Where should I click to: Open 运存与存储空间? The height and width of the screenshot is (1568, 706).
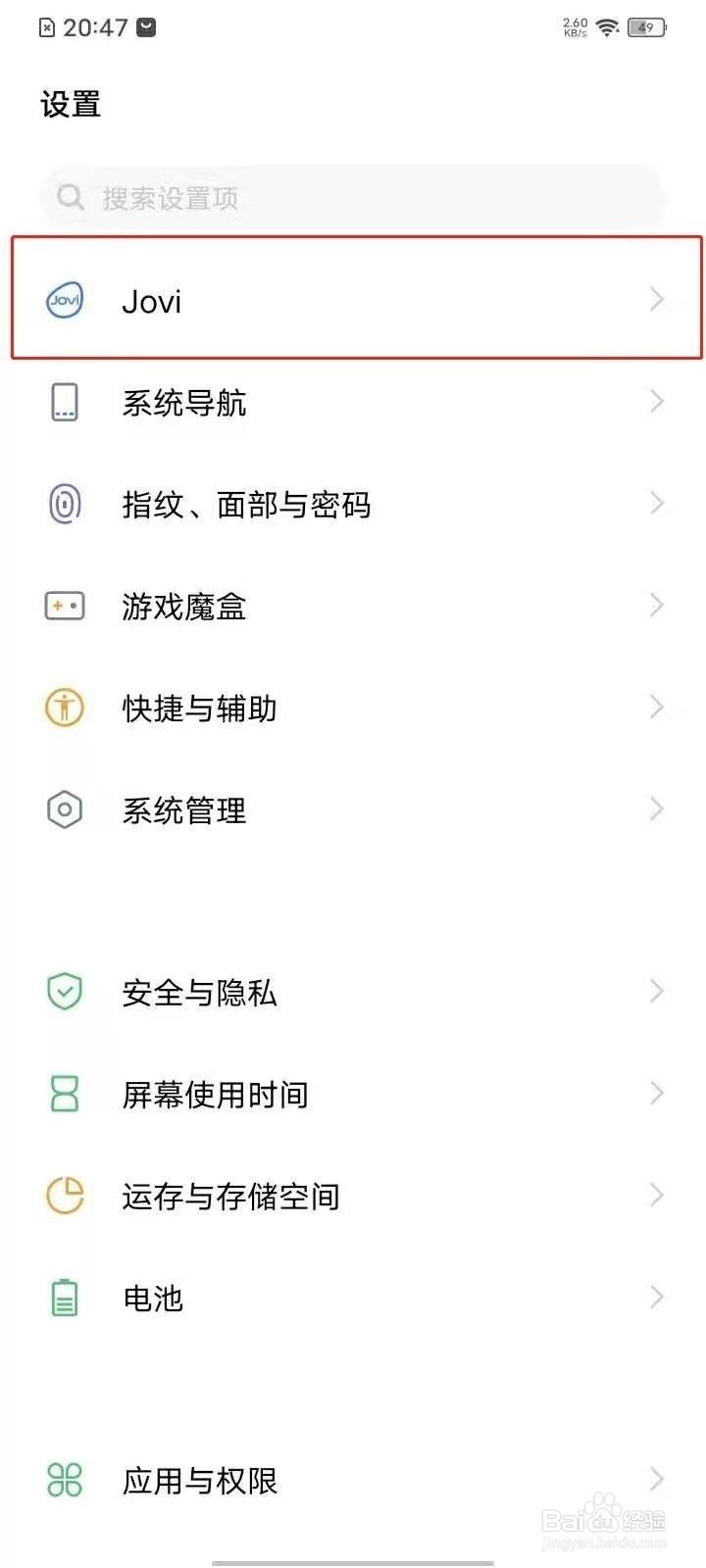(x=353, y=1197)
